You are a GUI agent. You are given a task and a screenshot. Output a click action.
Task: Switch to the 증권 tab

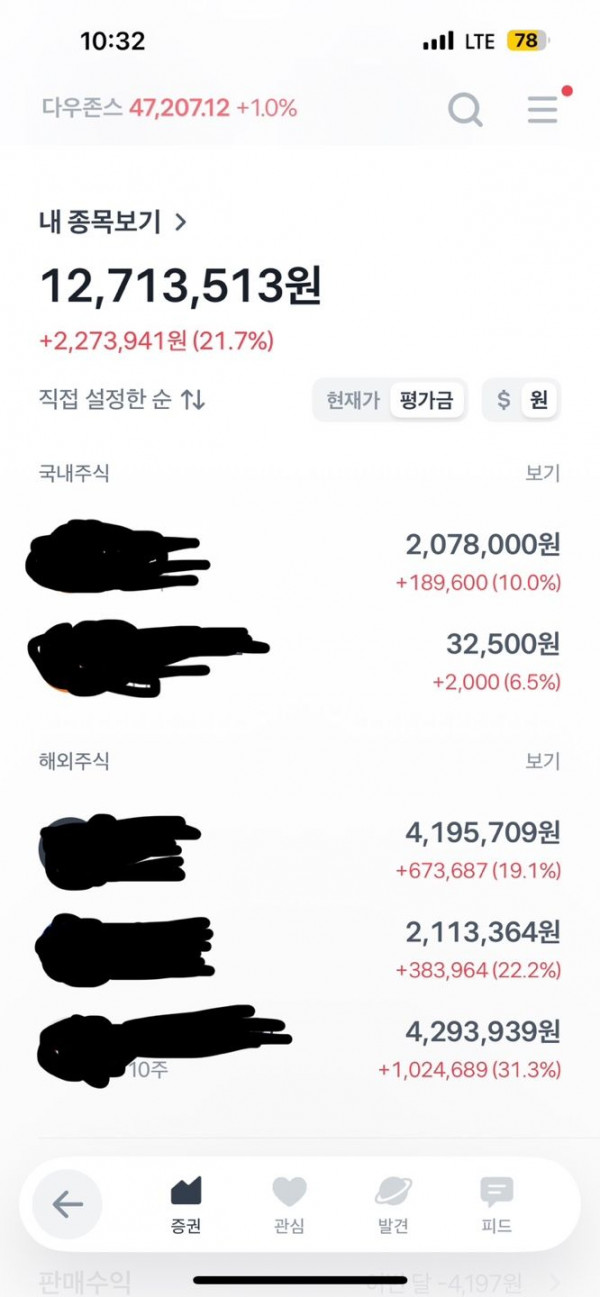pyautogui.click(x=186, y=1205)
